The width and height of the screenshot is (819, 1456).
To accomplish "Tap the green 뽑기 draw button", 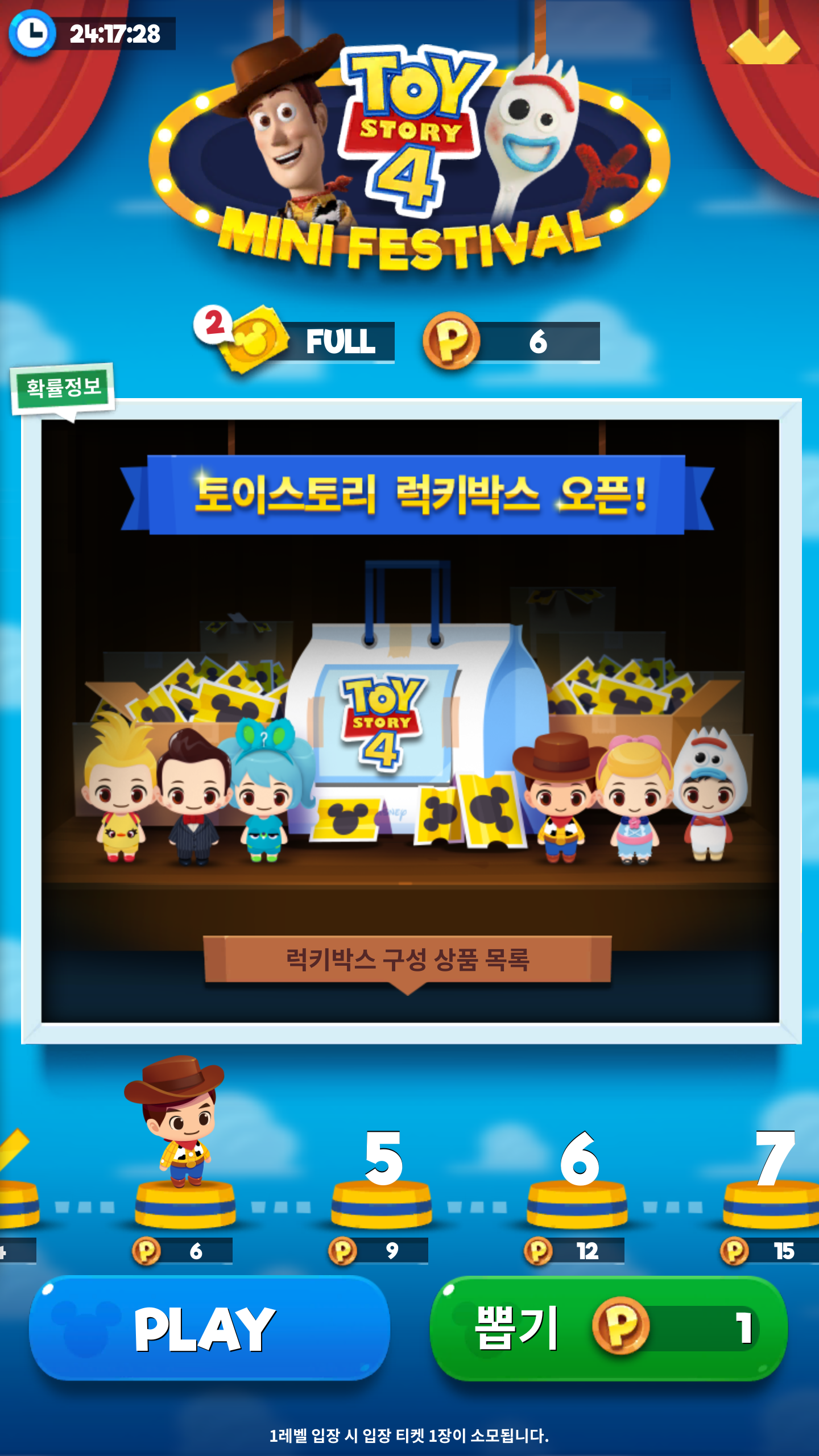I will tap(609, 1328).
